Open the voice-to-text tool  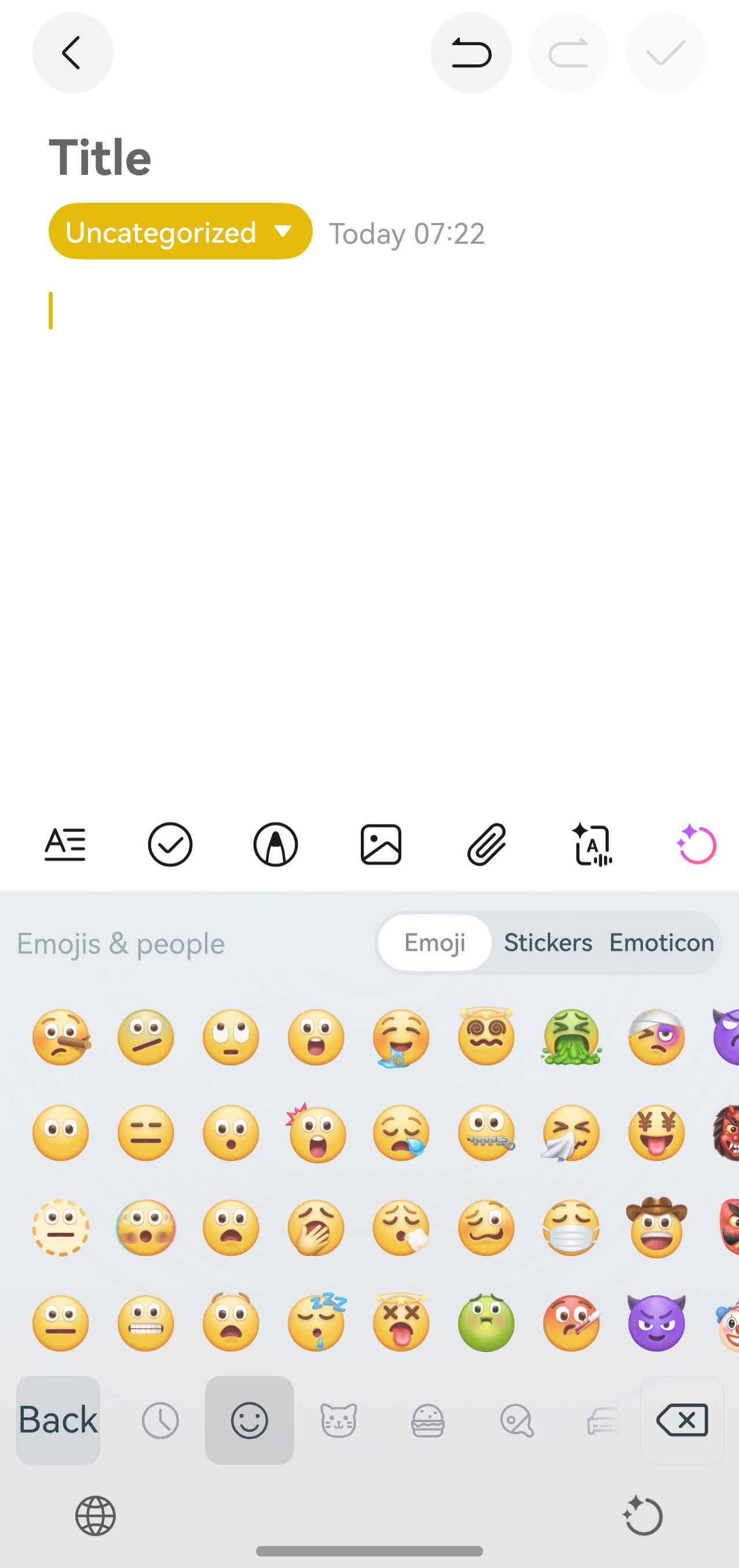592,844
